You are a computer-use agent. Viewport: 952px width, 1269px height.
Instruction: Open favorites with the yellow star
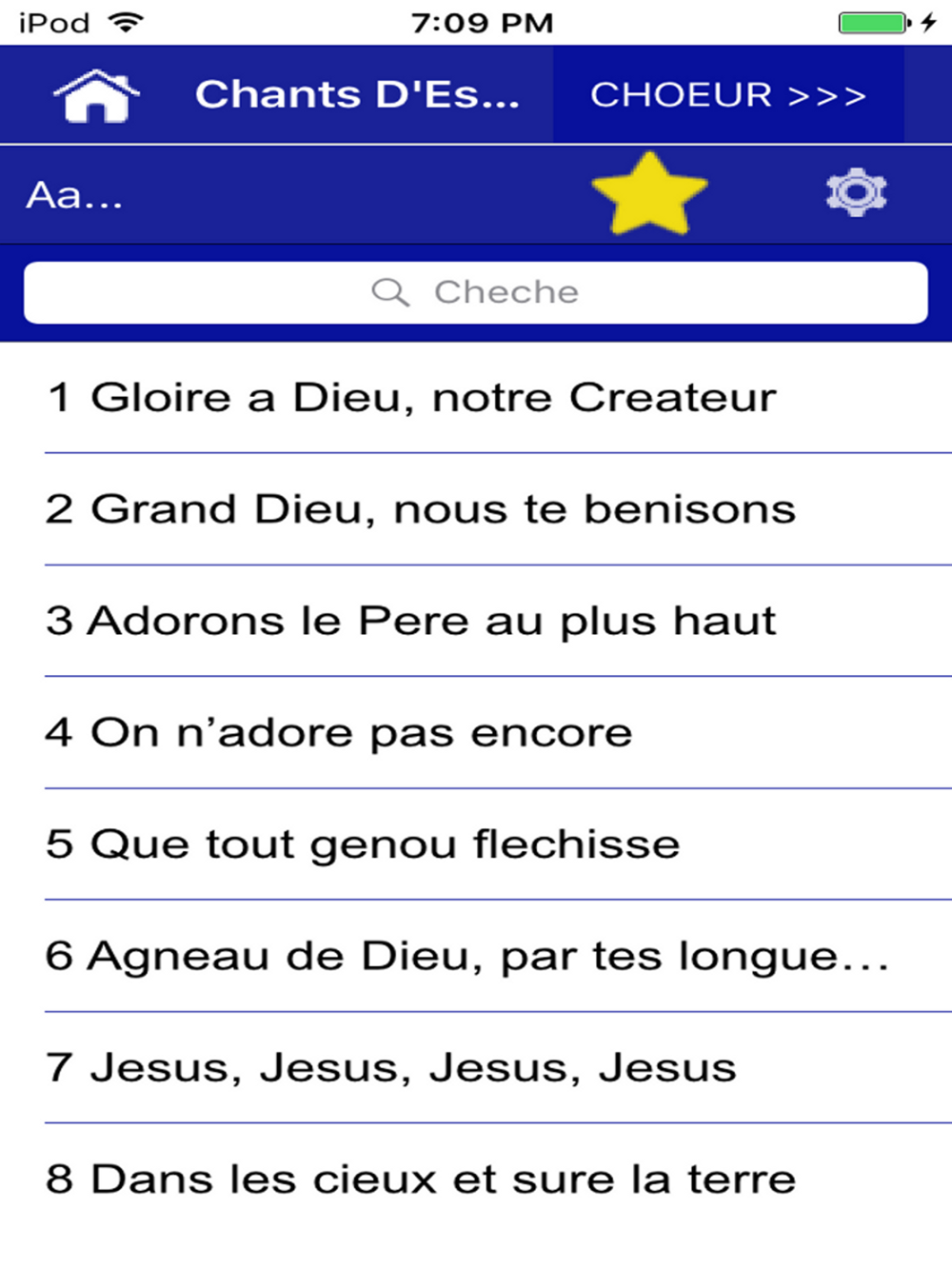click(649, 193)
